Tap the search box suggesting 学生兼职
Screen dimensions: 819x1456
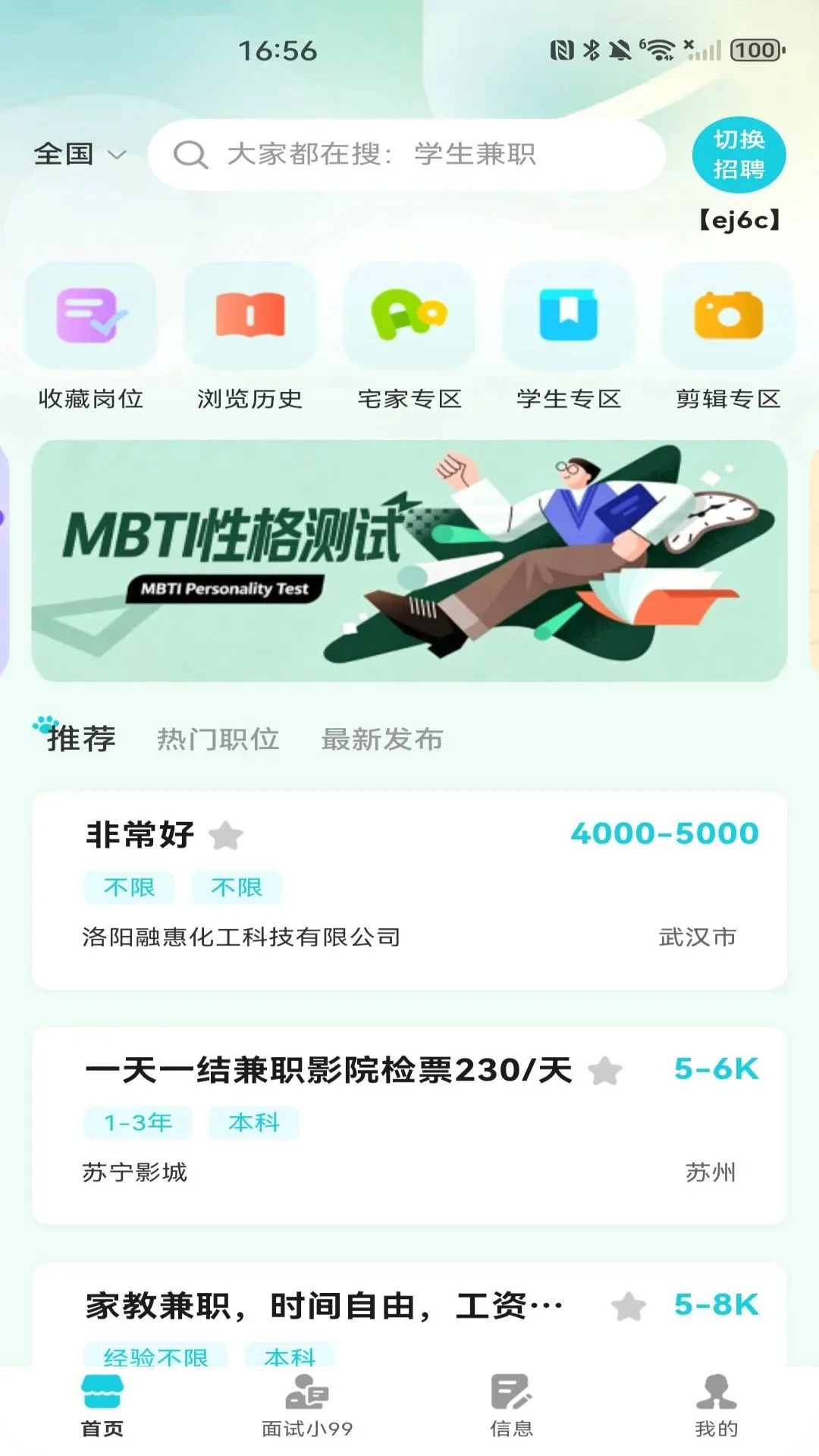tap(406, 155)
